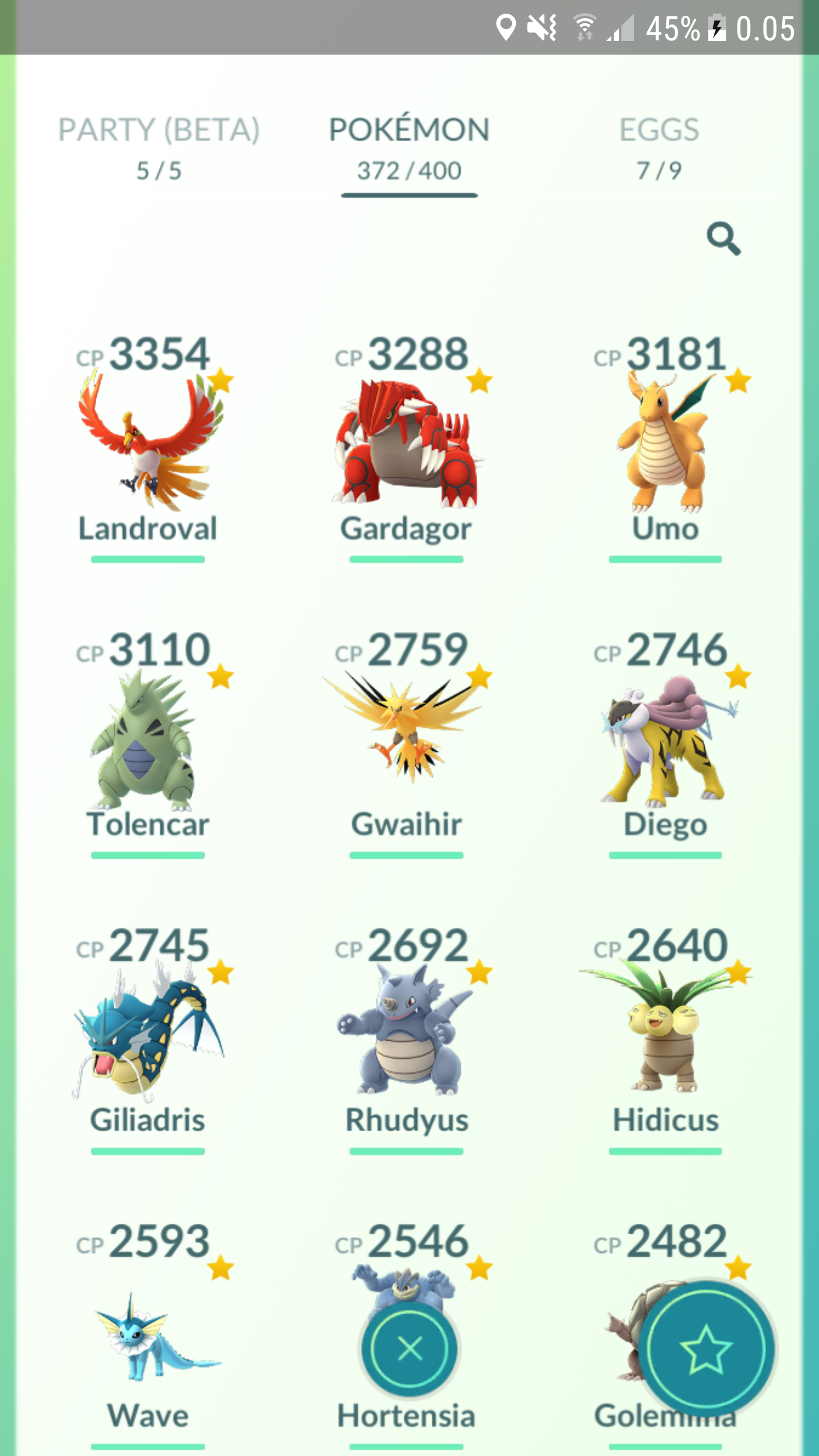Open the Pokémon search magnifier
The height and width of the screenshot is (1456, 819).
(x=723, y=238)
